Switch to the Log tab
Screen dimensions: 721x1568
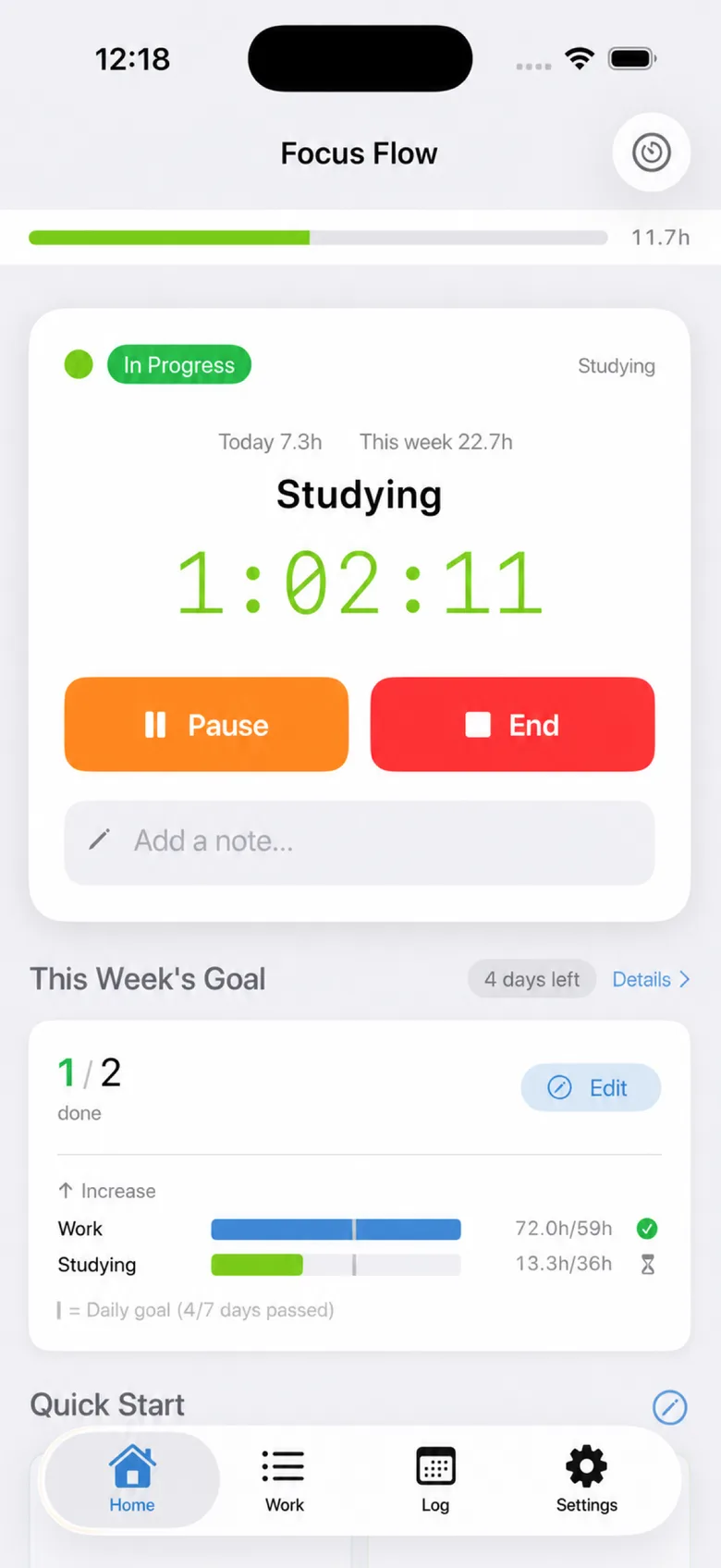click(x=435, y=1480)
